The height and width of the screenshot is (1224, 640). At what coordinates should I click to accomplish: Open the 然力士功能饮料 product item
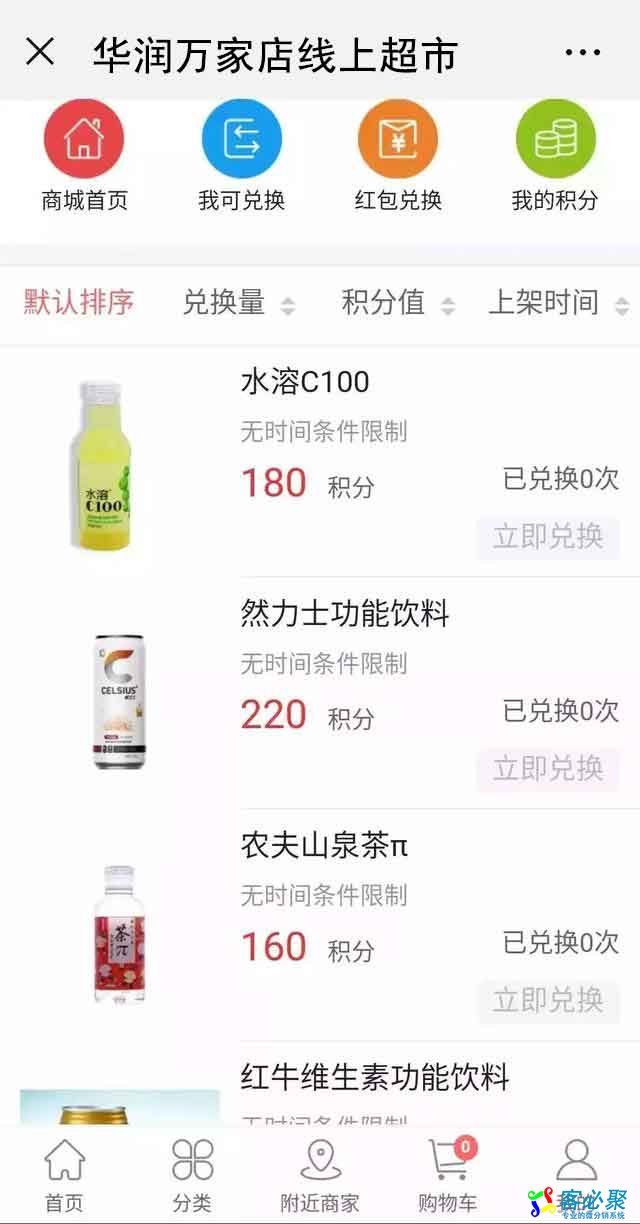click(345, 614)
